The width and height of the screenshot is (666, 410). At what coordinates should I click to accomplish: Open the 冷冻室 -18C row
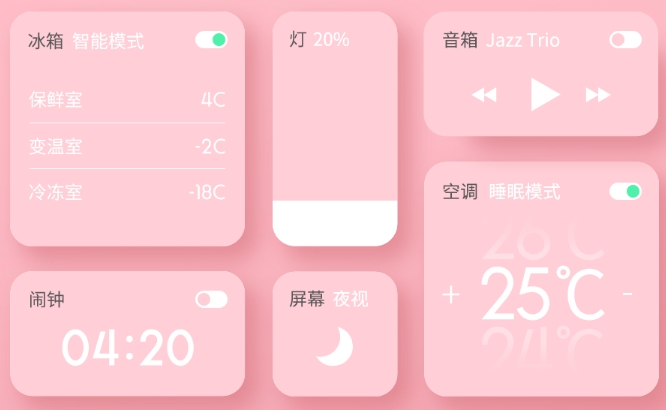(x=127, y=193)
